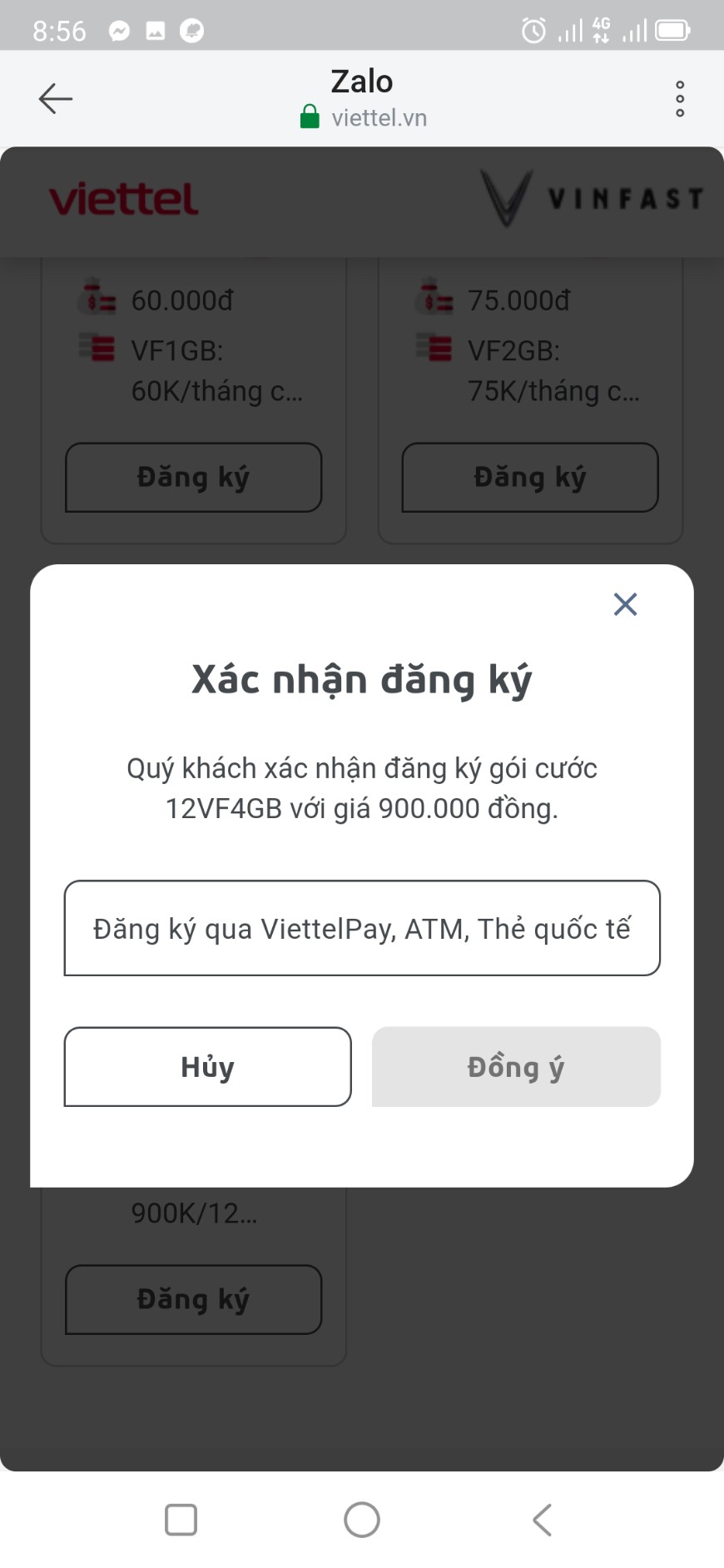Viewport: 724px width, 1568px height.
Task: Open the browser three-dot overflow menu
Action: (680, 97)
